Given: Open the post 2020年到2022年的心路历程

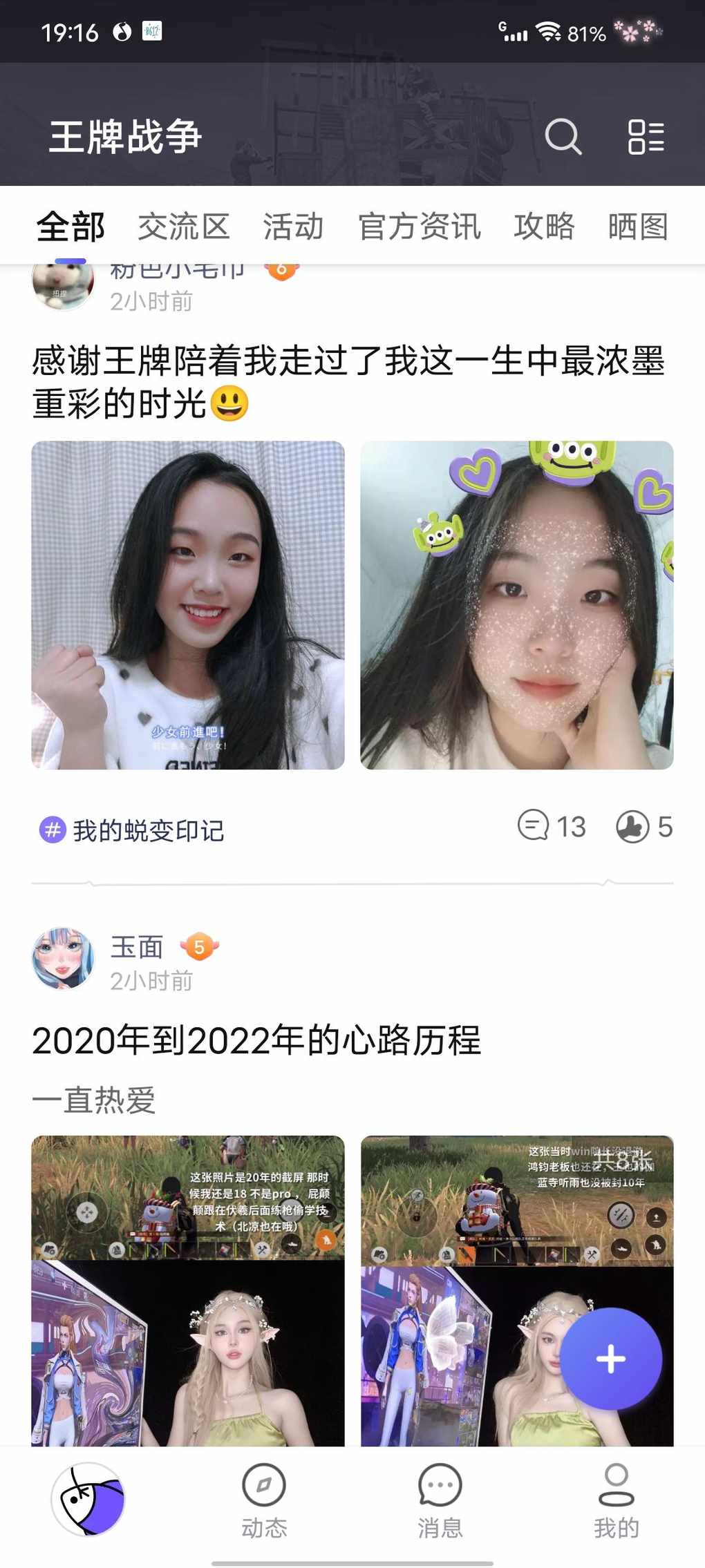Looking at the screenshot, I should tap(256, 1040).
